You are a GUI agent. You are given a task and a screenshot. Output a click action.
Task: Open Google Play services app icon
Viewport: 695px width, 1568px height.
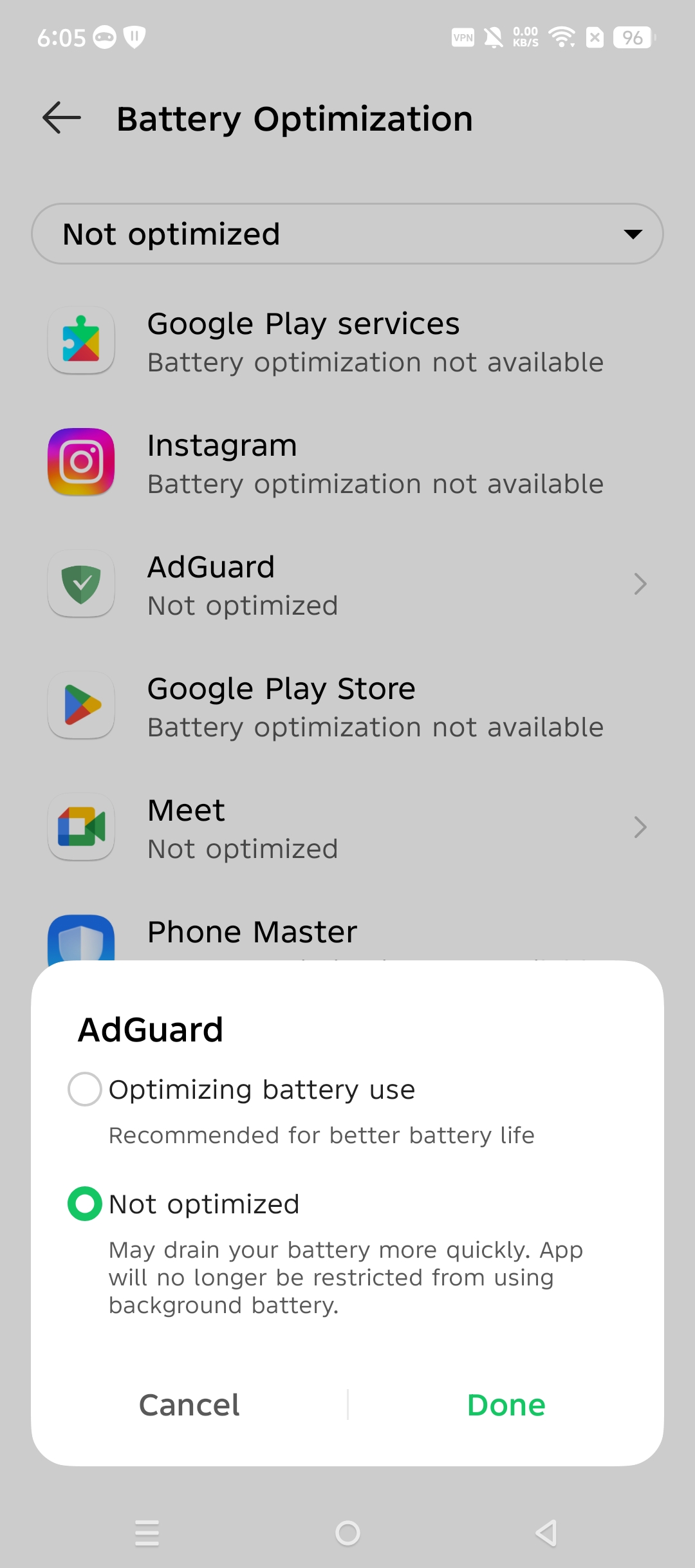click(x=80, y=340)
